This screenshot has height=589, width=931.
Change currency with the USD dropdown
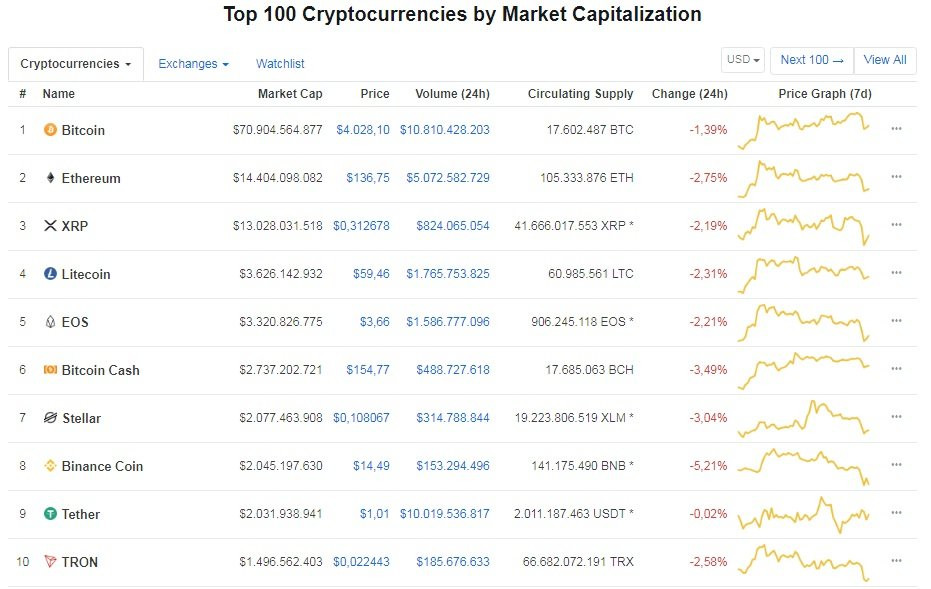pos(743,60)
